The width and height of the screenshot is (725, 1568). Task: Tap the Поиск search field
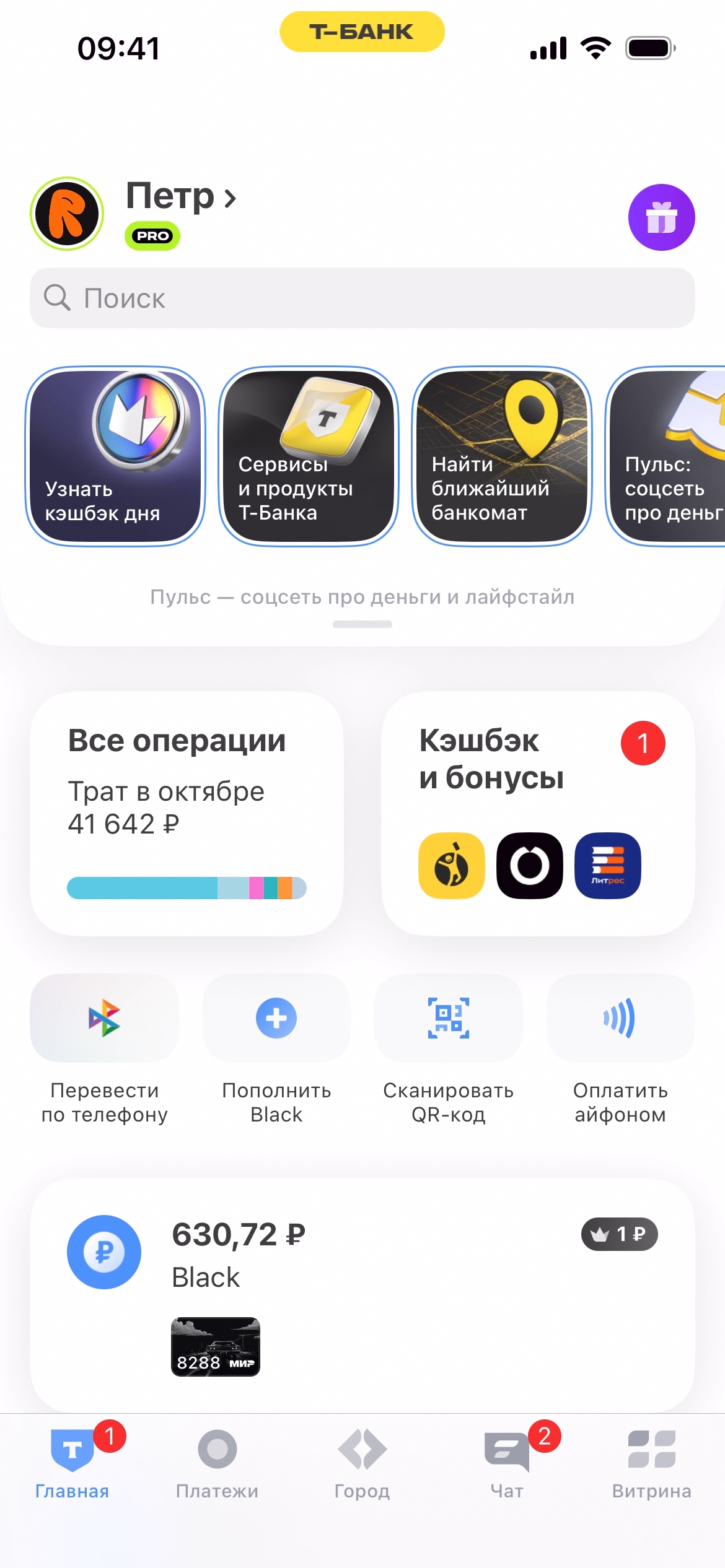362,298
